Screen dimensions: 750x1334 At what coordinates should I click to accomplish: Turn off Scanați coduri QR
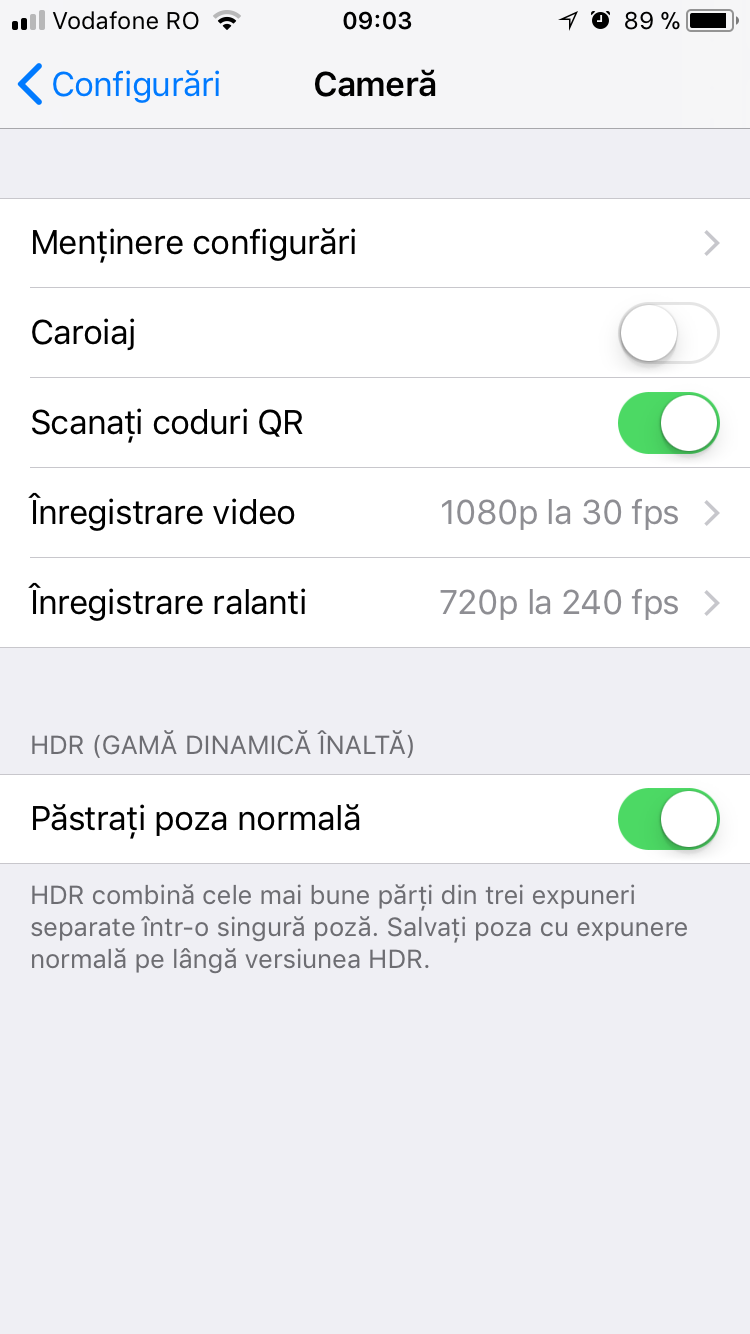pyautogui.click(x=668, y=423)
